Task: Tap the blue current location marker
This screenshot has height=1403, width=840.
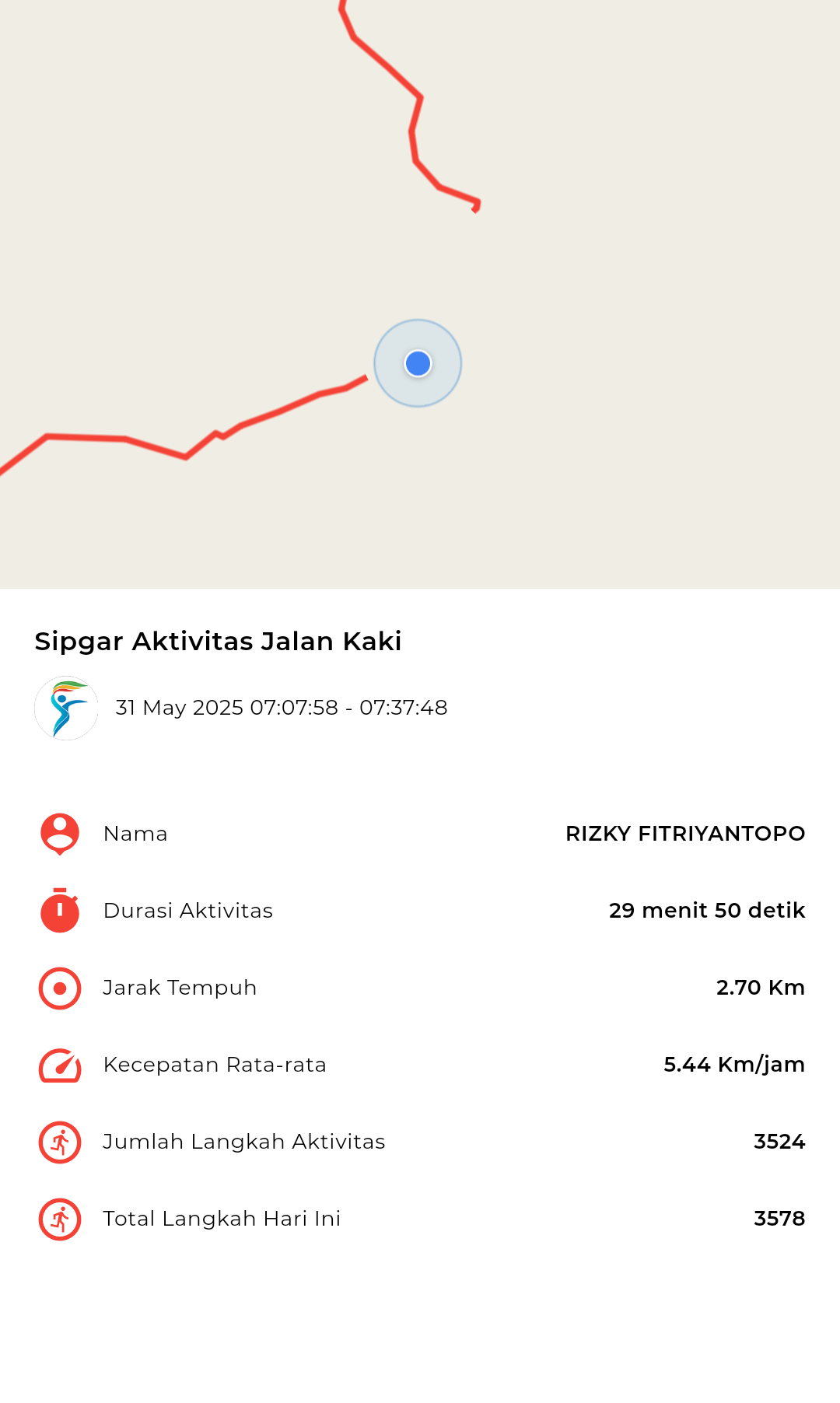Action: pyautogui.click(x=418, y=362)
